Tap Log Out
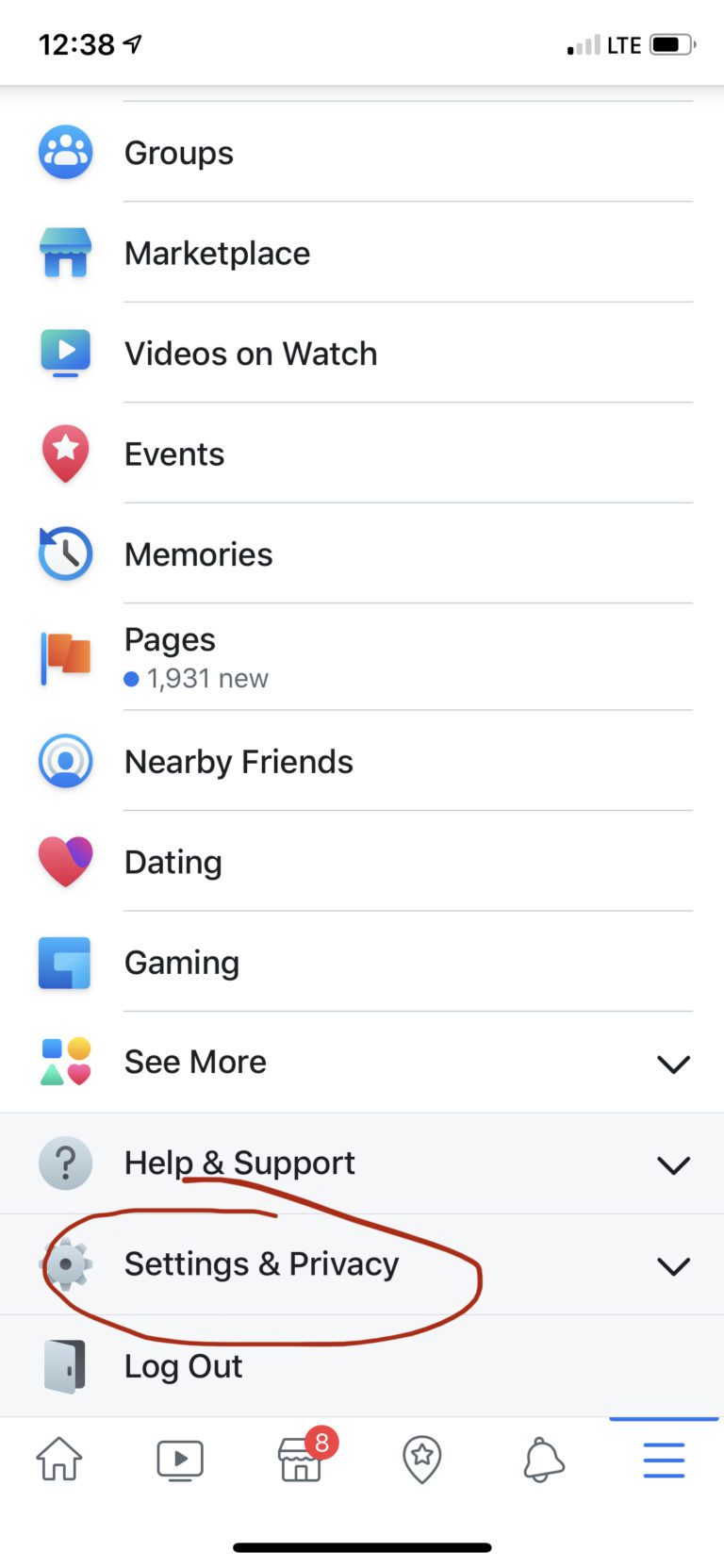The height and width of the screenshot is (1568, 724). (x=183, y=1365)
